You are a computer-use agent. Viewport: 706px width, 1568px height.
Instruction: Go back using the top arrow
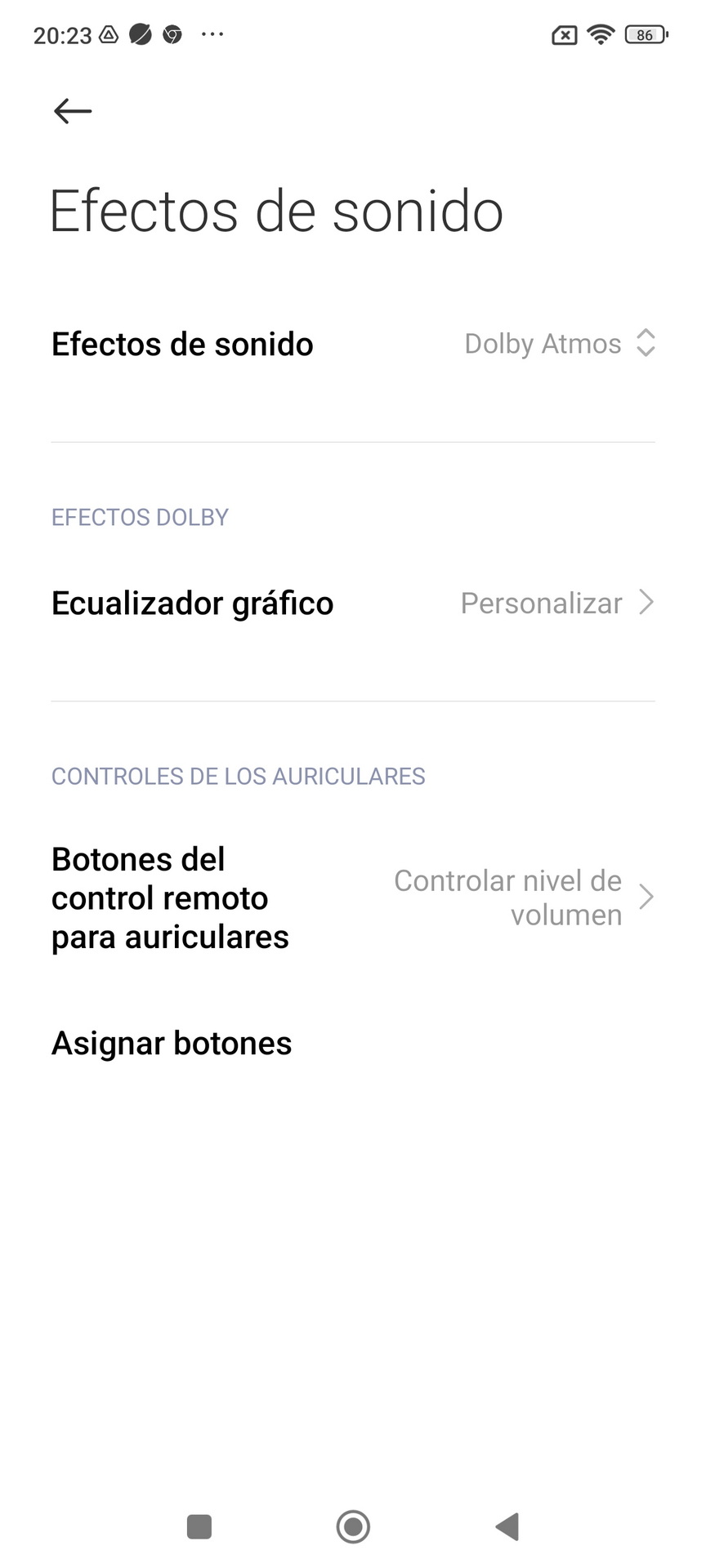point(73,110)
